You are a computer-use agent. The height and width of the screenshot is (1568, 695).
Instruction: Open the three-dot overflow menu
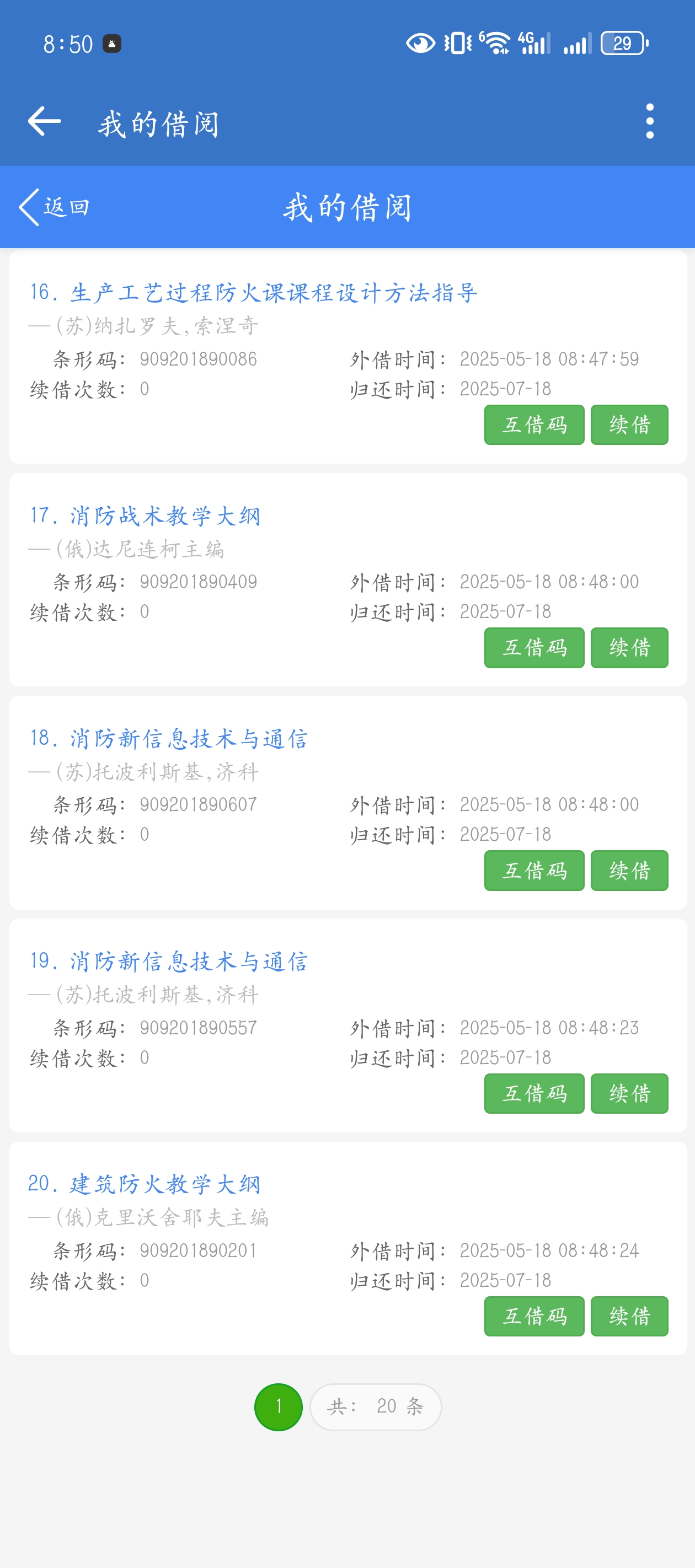[650, 121]
